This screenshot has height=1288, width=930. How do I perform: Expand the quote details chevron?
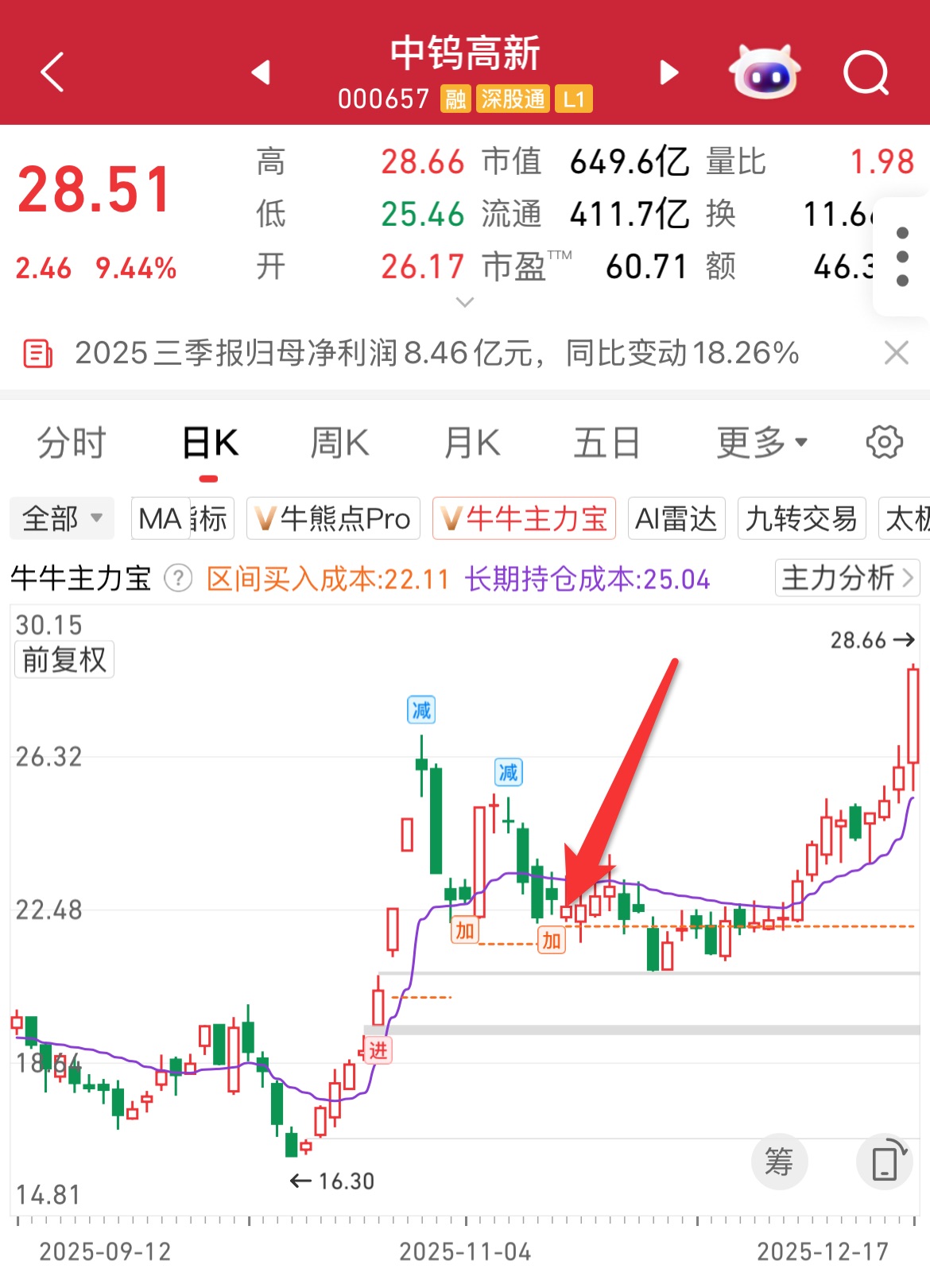tap(465, 302)
